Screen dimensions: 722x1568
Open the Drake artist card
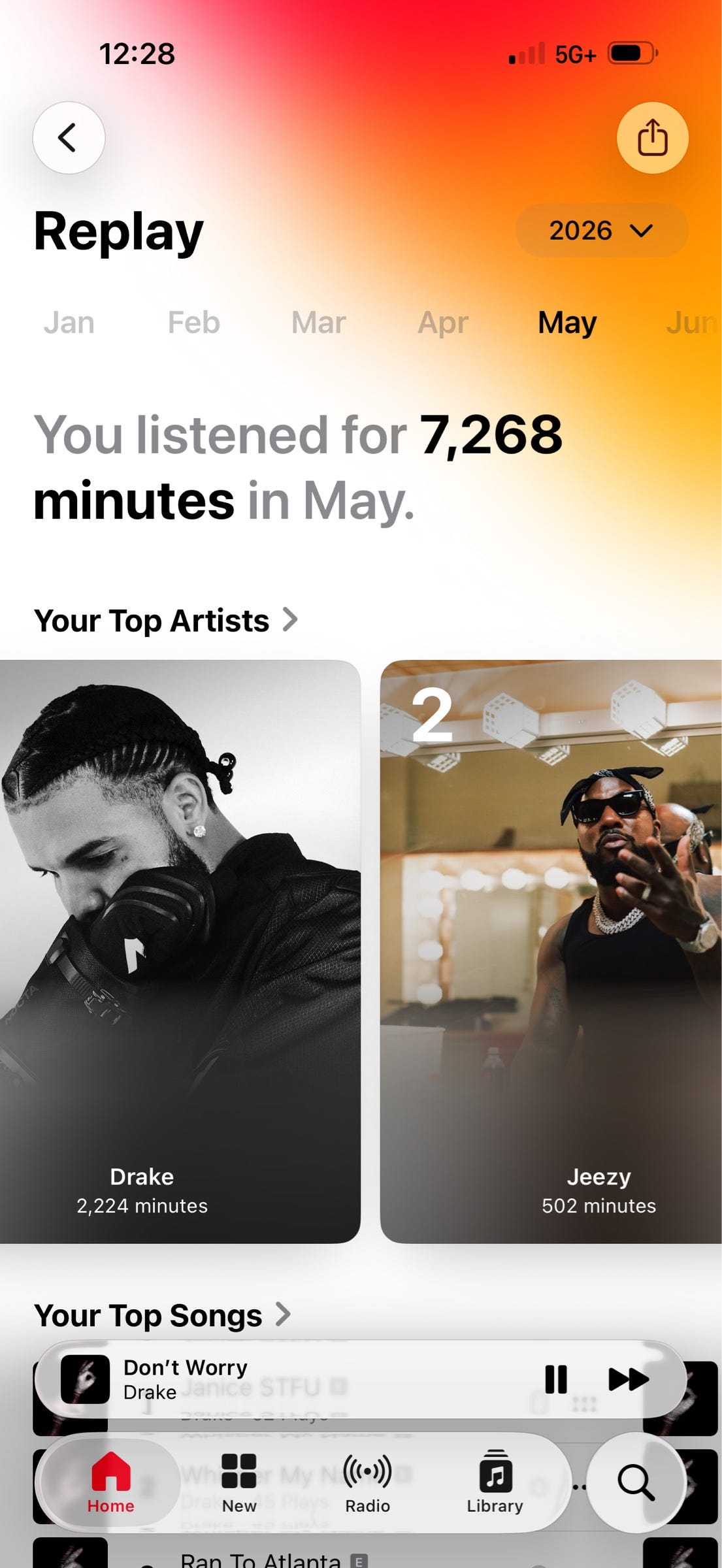coord(180,951)
